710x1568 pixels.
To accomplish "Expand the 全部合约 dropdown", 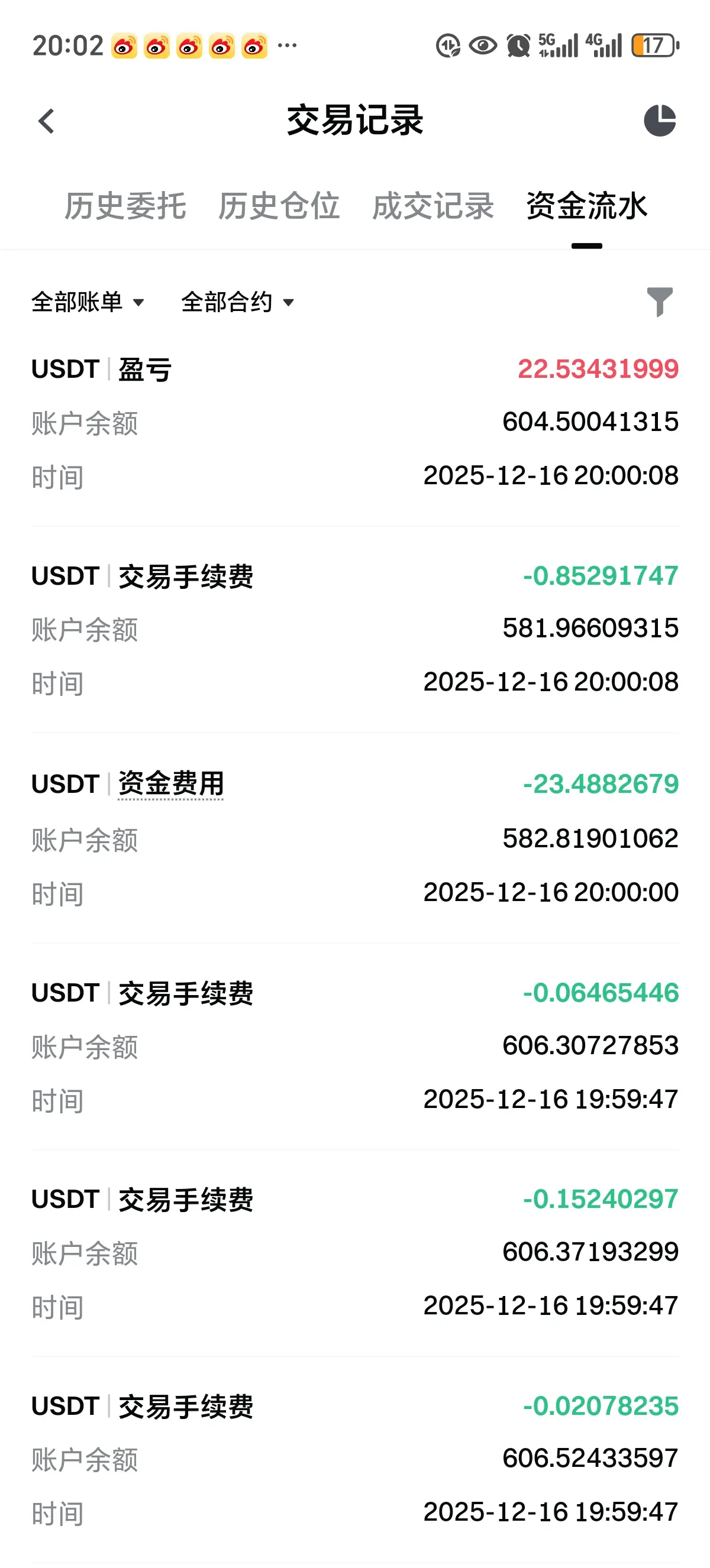I will [237, 302].
